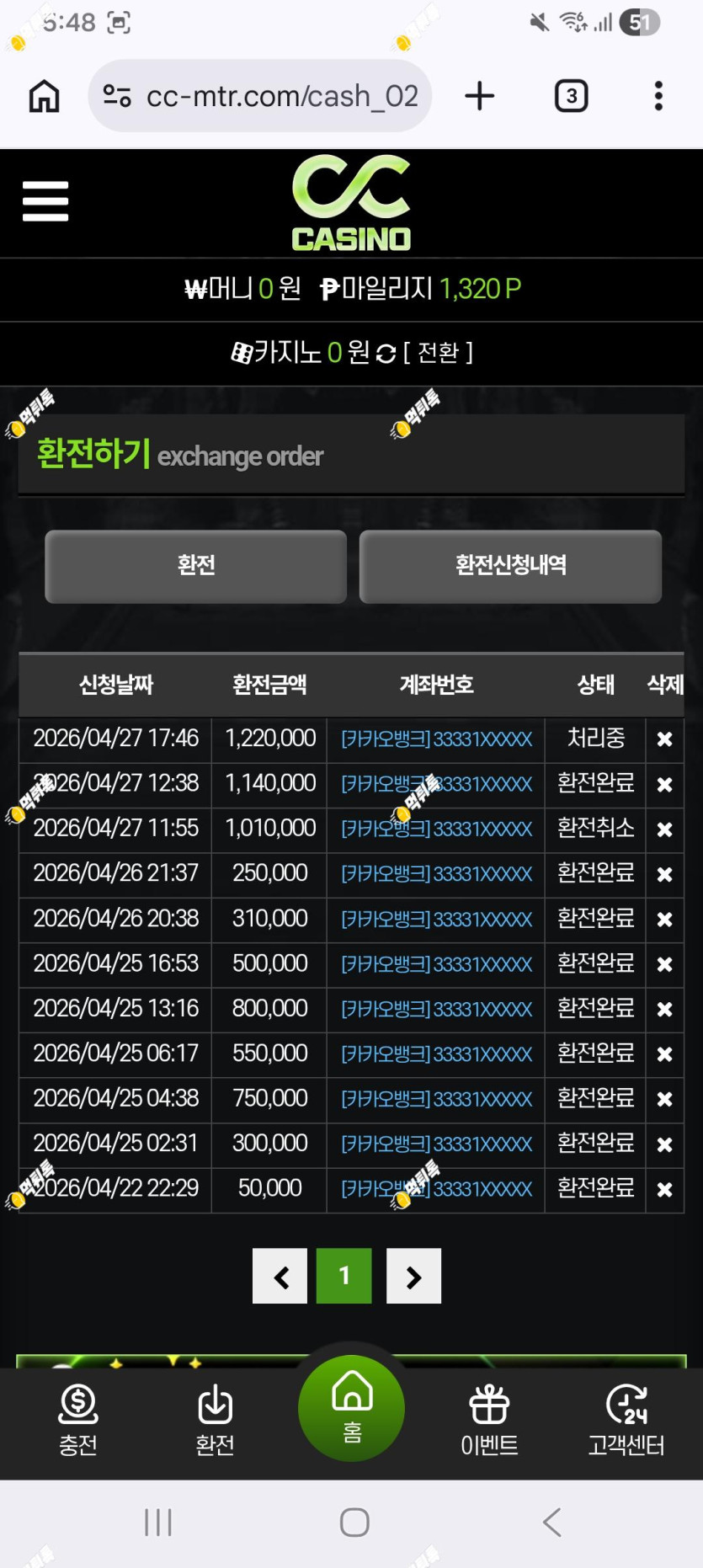Screen dimensions: 703x1568
Task: Refresh the 카지노 balance
Action: pos(386,353)
